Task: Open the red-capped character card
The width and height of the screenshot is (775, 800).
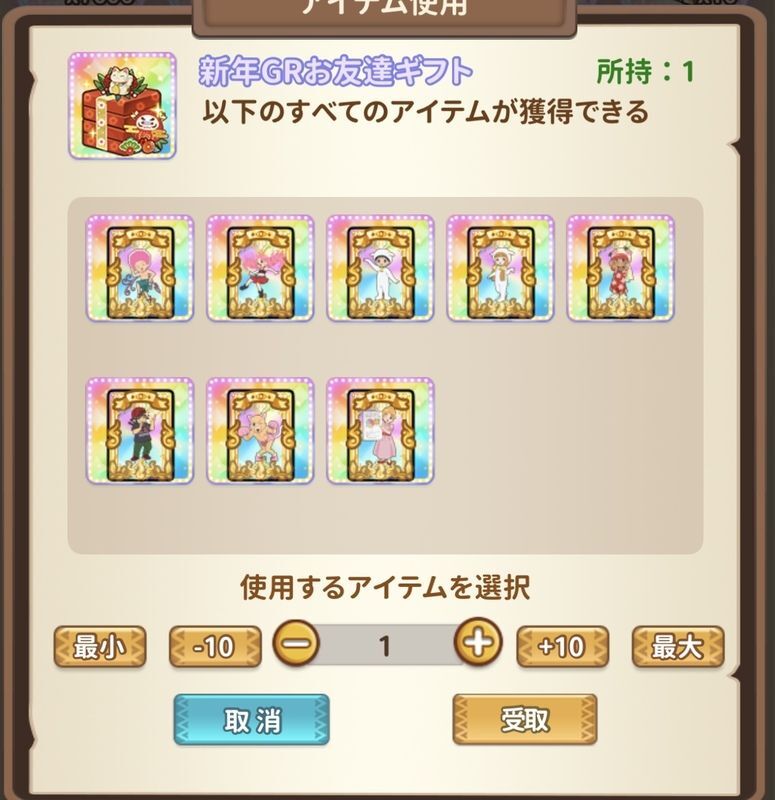Action: [x=139, y=431]
